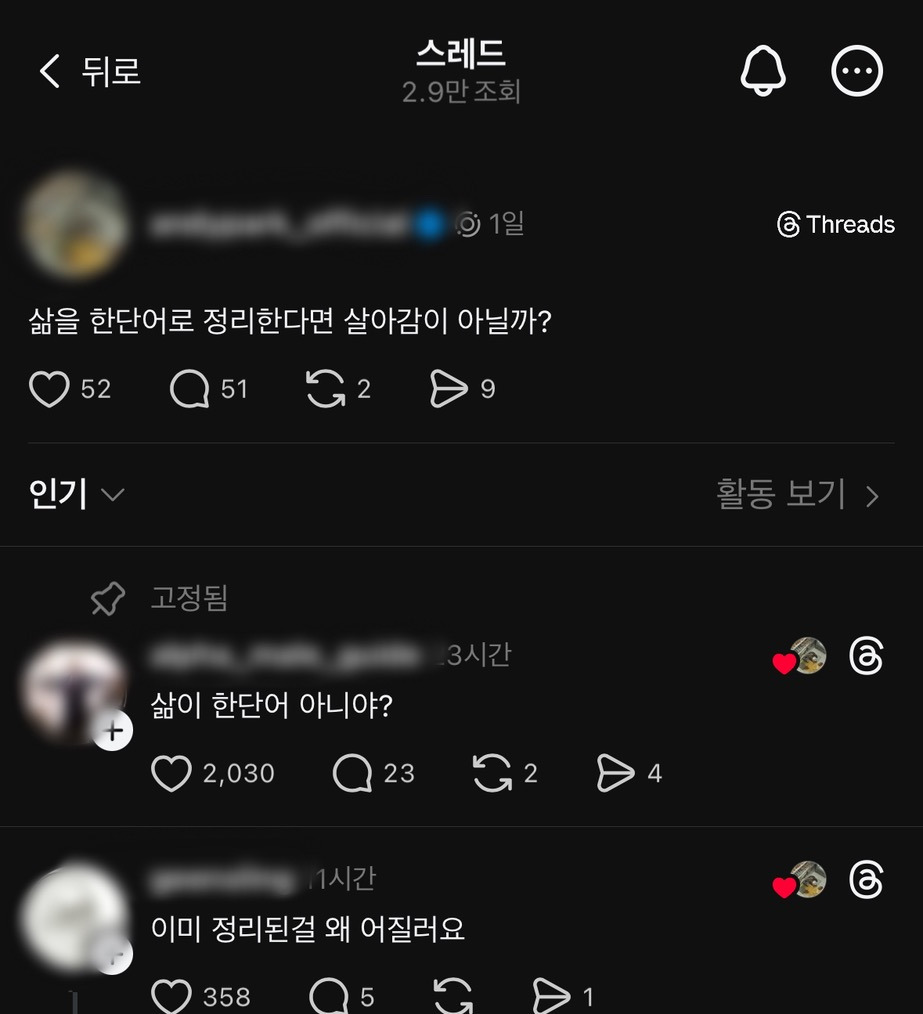The image size is (923, 1014).
Task: Like the reply 삶이 한단어 아니야?
Action: (x=171, y=773)
